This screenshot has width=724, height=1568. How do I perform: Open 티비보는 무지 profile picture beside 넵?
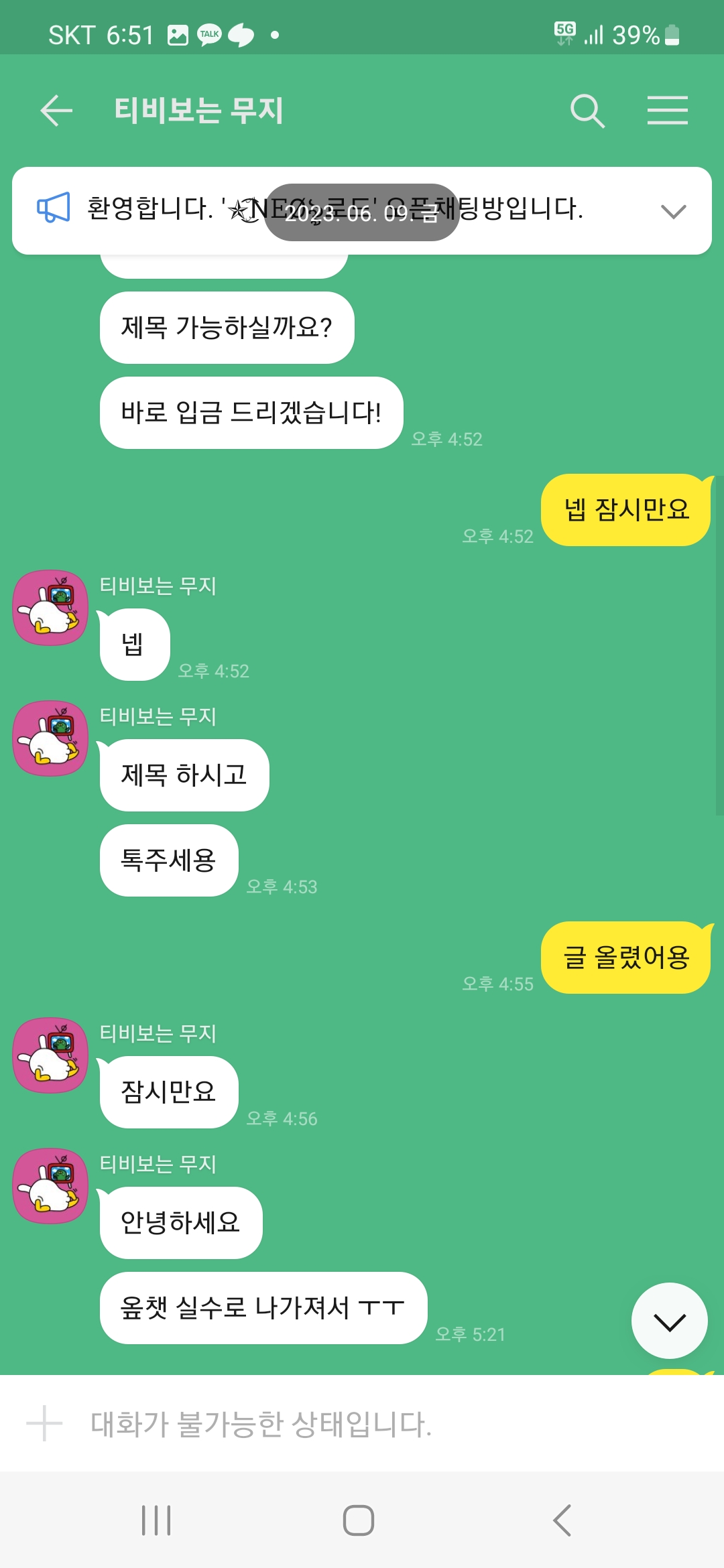(x=51, y=608)
